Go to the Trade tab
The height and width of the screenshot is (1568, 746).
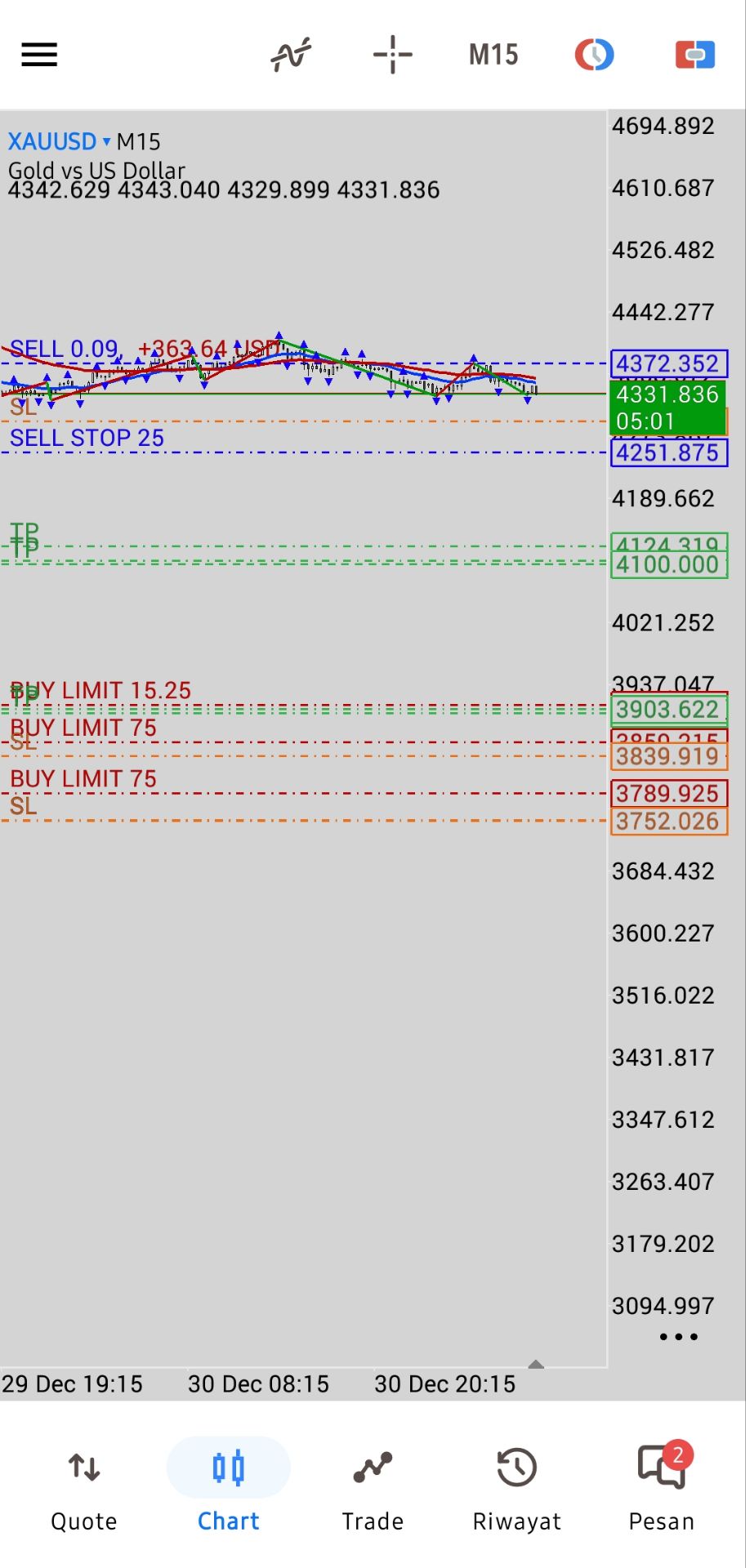click(373, 1484)
